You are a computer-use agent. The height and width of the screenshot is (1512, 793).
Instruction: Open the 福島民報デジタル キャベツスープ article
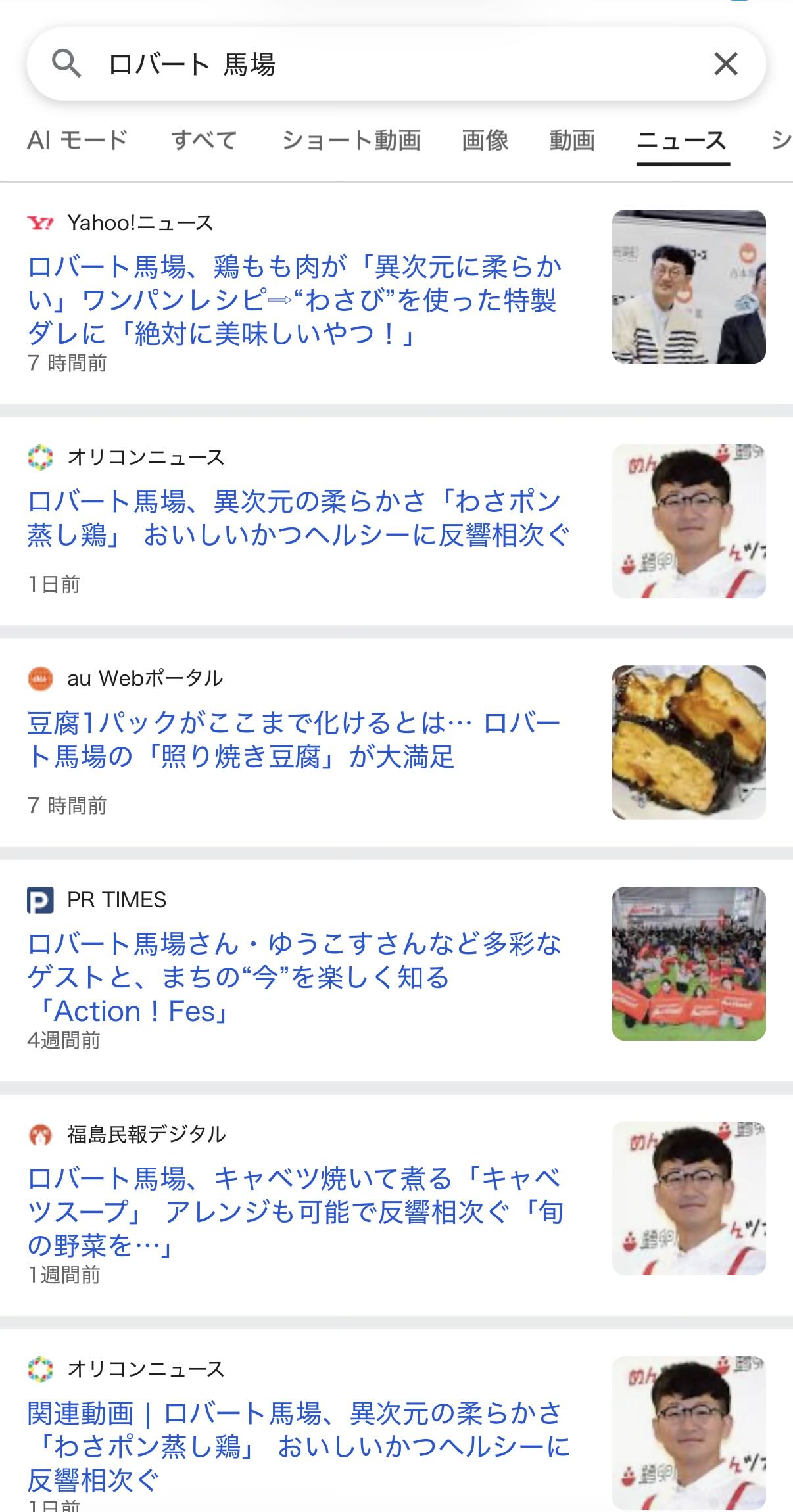(294, 1212)
